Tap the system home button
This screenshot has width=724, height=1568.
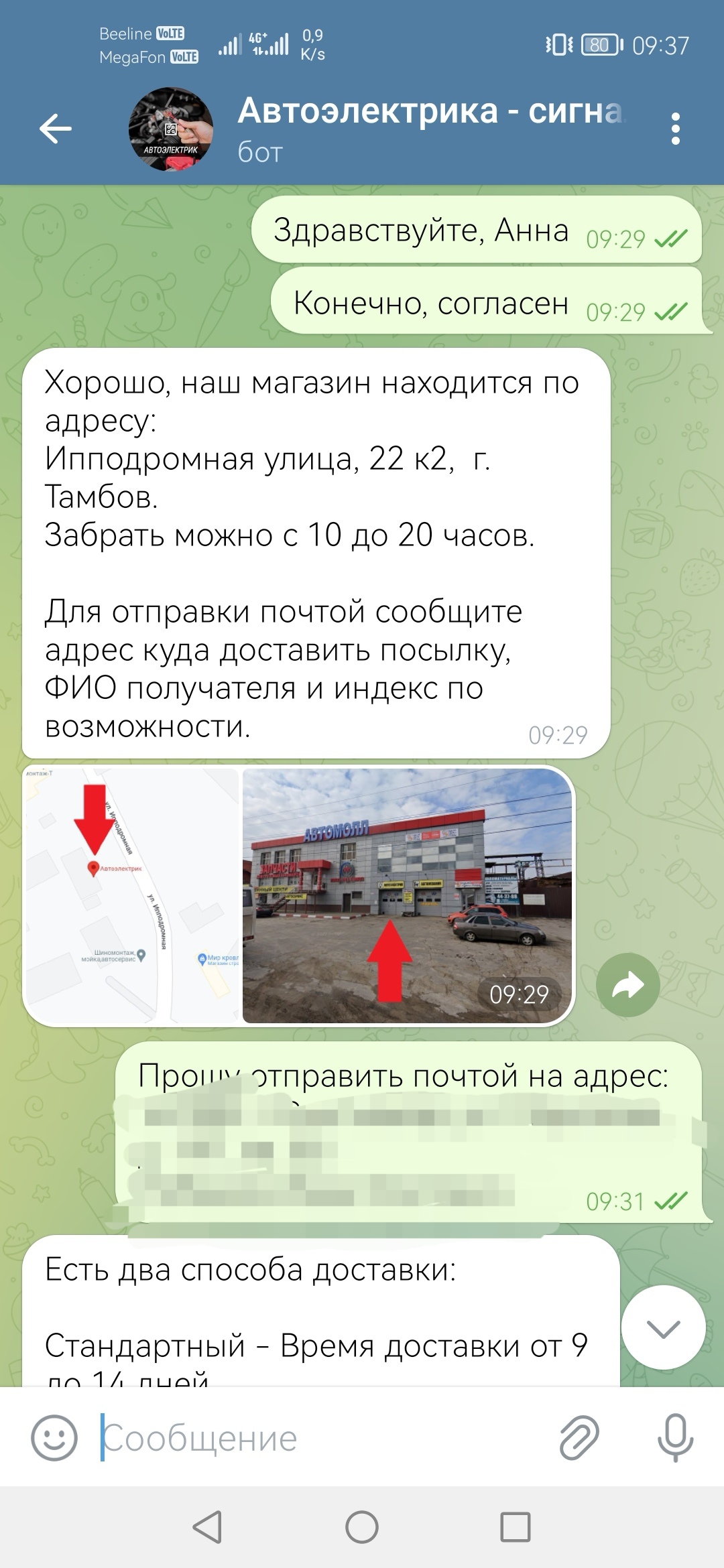(362, 1528)
